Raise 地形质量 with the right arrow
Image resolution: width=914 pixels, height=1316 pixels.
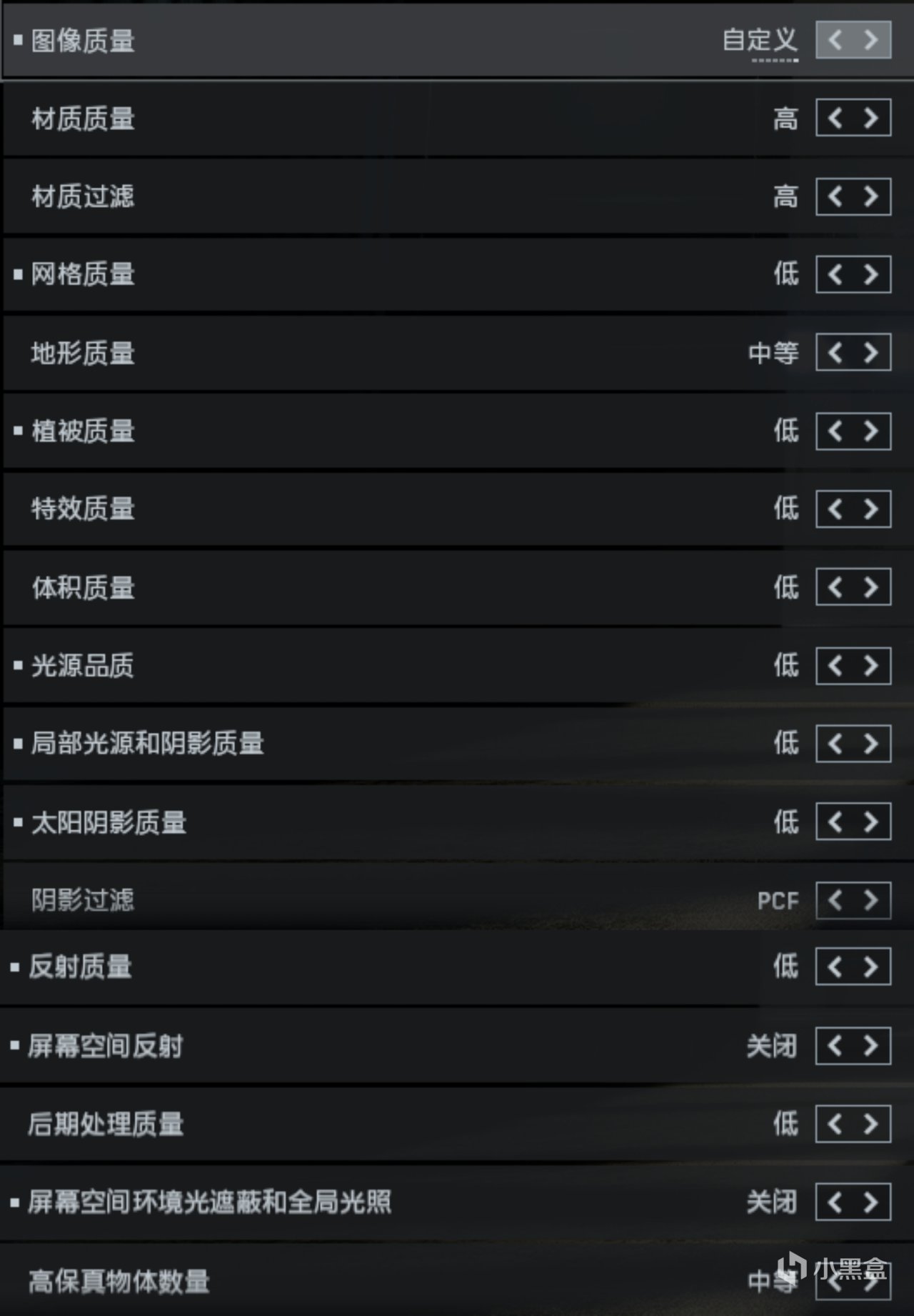870,352
